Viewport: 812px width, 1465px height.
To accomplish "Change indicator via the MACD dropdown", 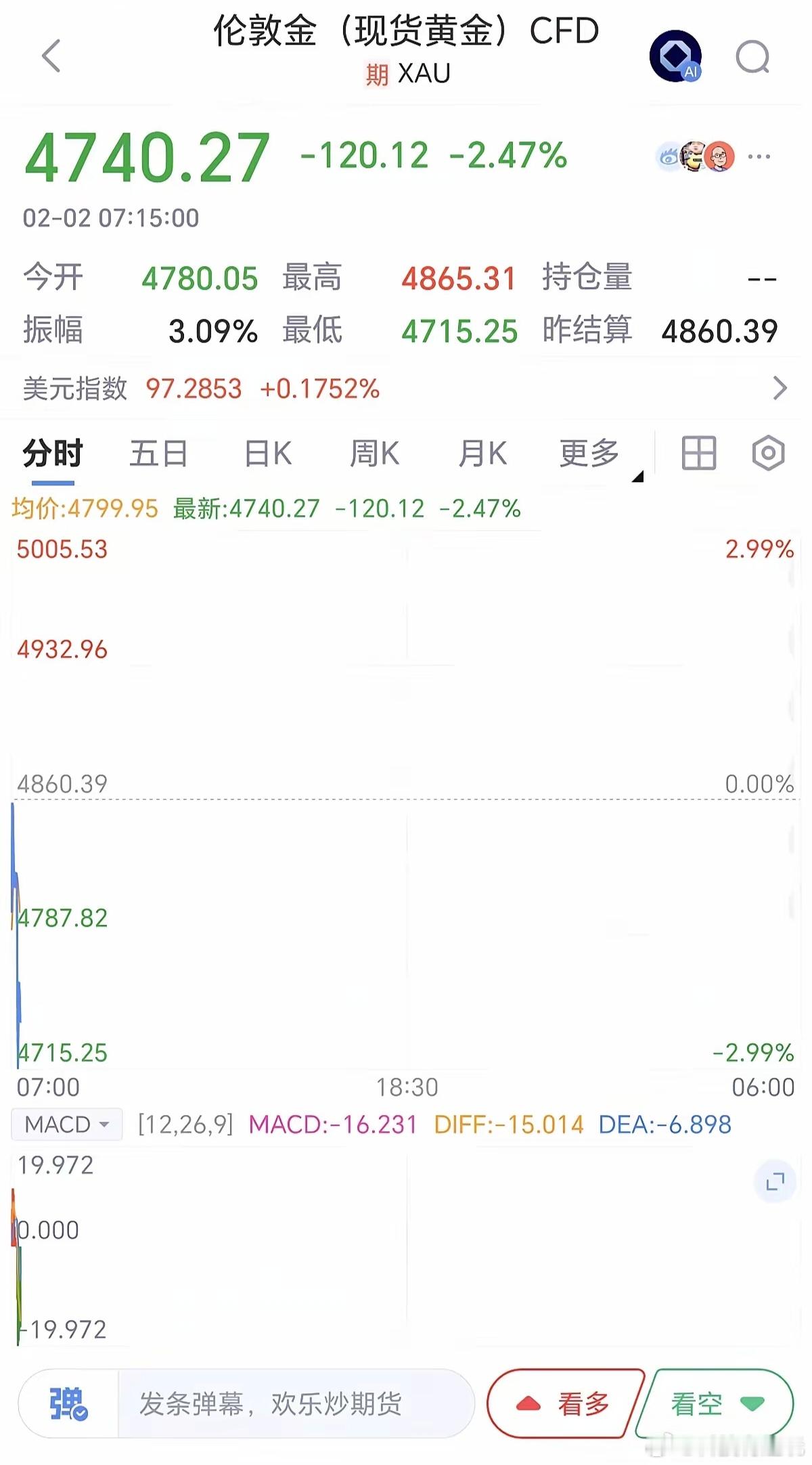I will (x=66, y=1124).
